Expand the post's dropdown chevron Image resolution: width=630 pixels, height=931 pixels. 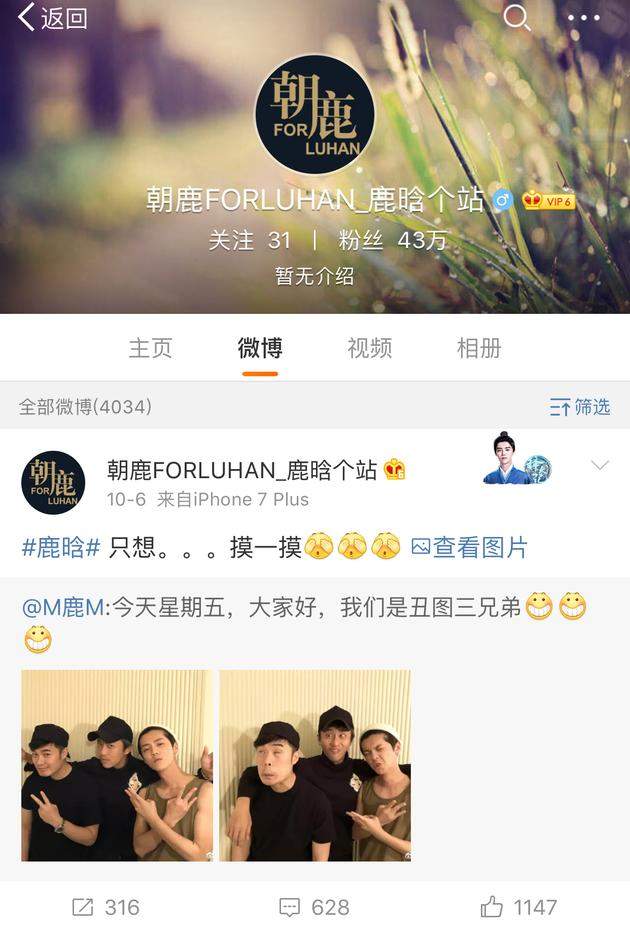point(600,466)
